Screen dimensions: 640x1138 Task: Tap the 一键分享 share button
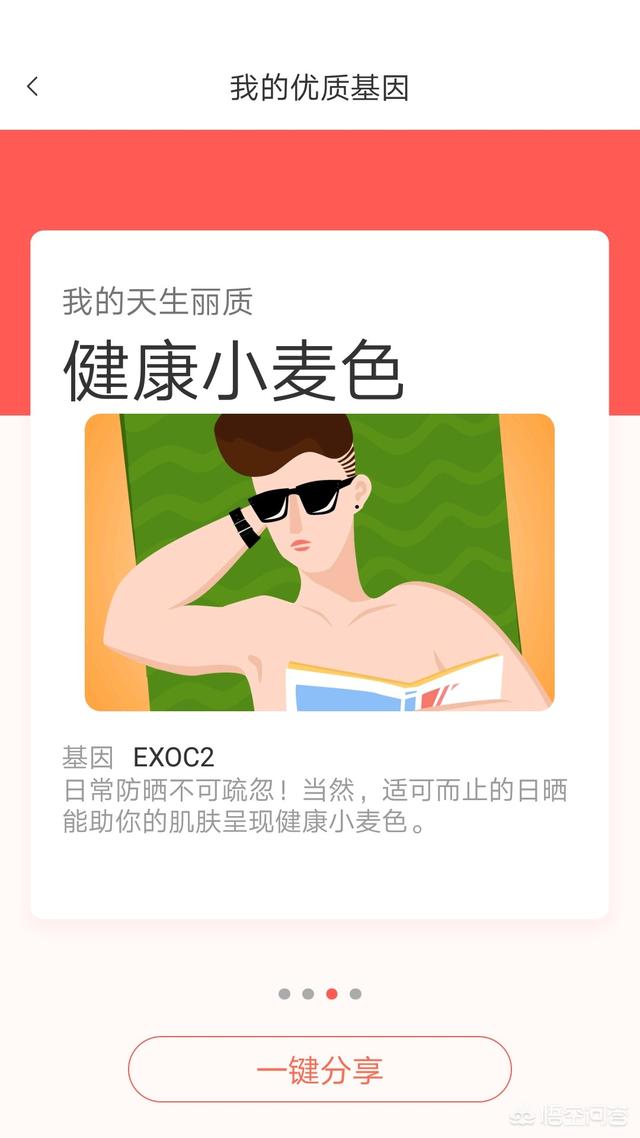(319, 1069)
